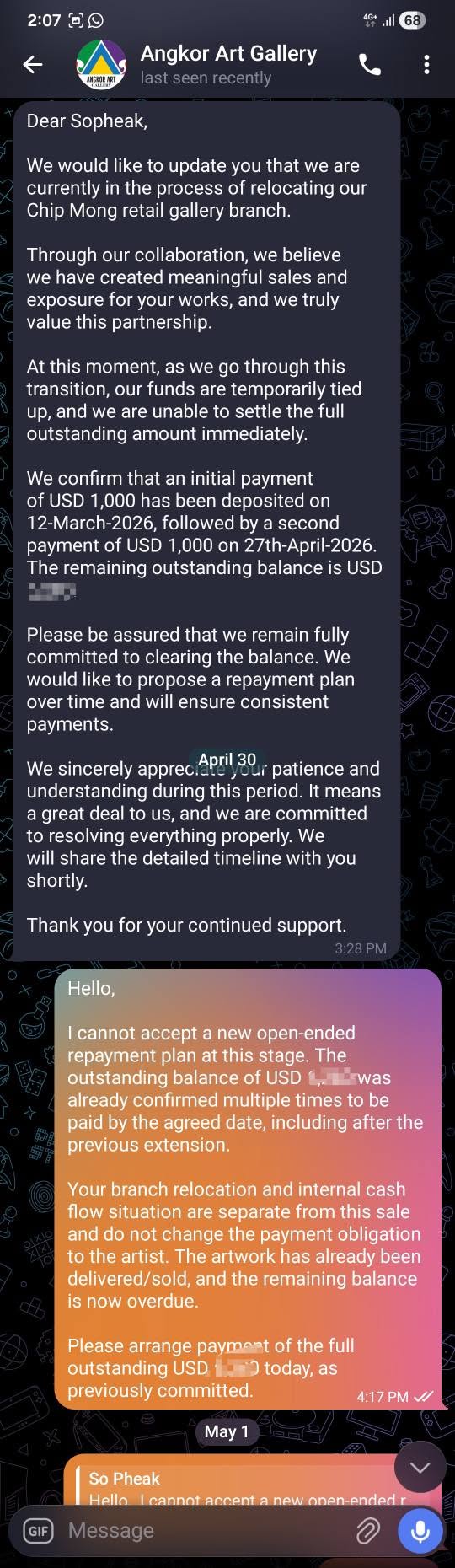The width and height of the screenshot is (455, 1568).
Task: Jump to latest message with down arrow
Action: click(x=420, y=1467)
